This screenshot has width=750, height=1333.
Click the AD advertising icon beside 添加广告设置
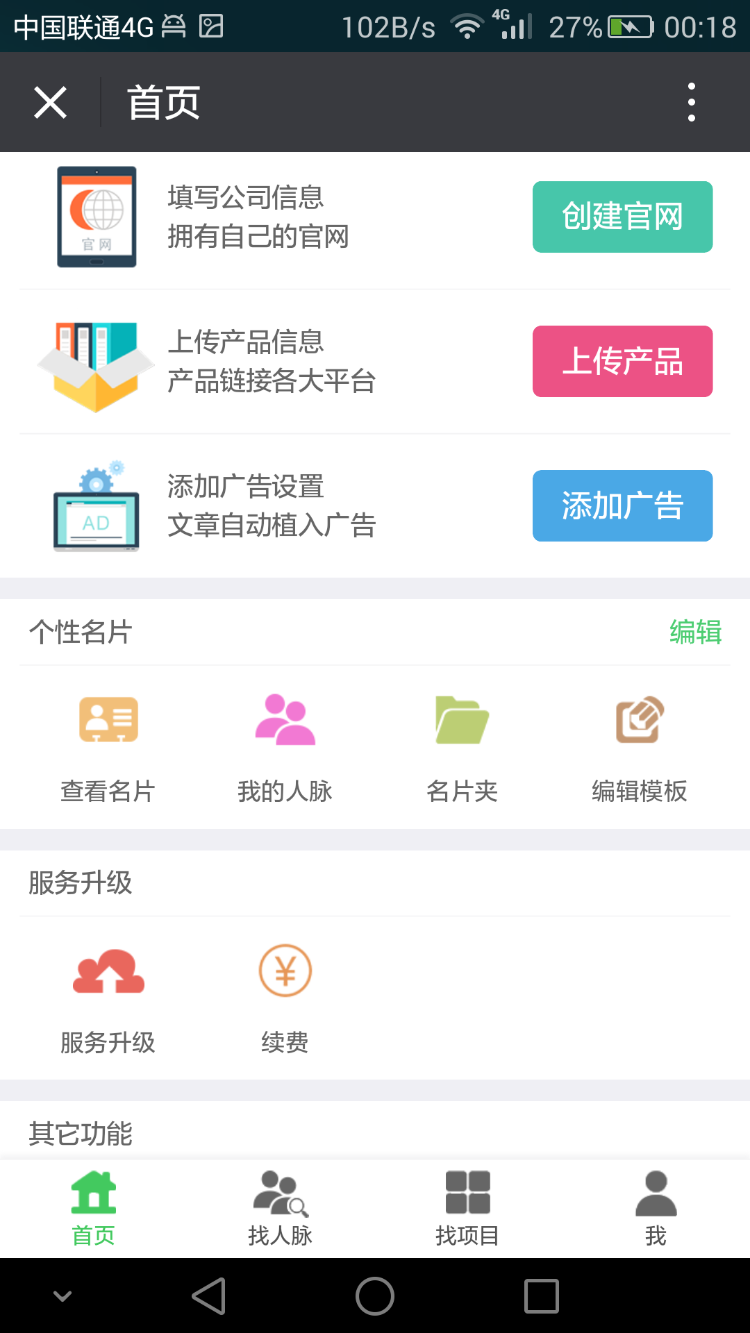[95, 505]
